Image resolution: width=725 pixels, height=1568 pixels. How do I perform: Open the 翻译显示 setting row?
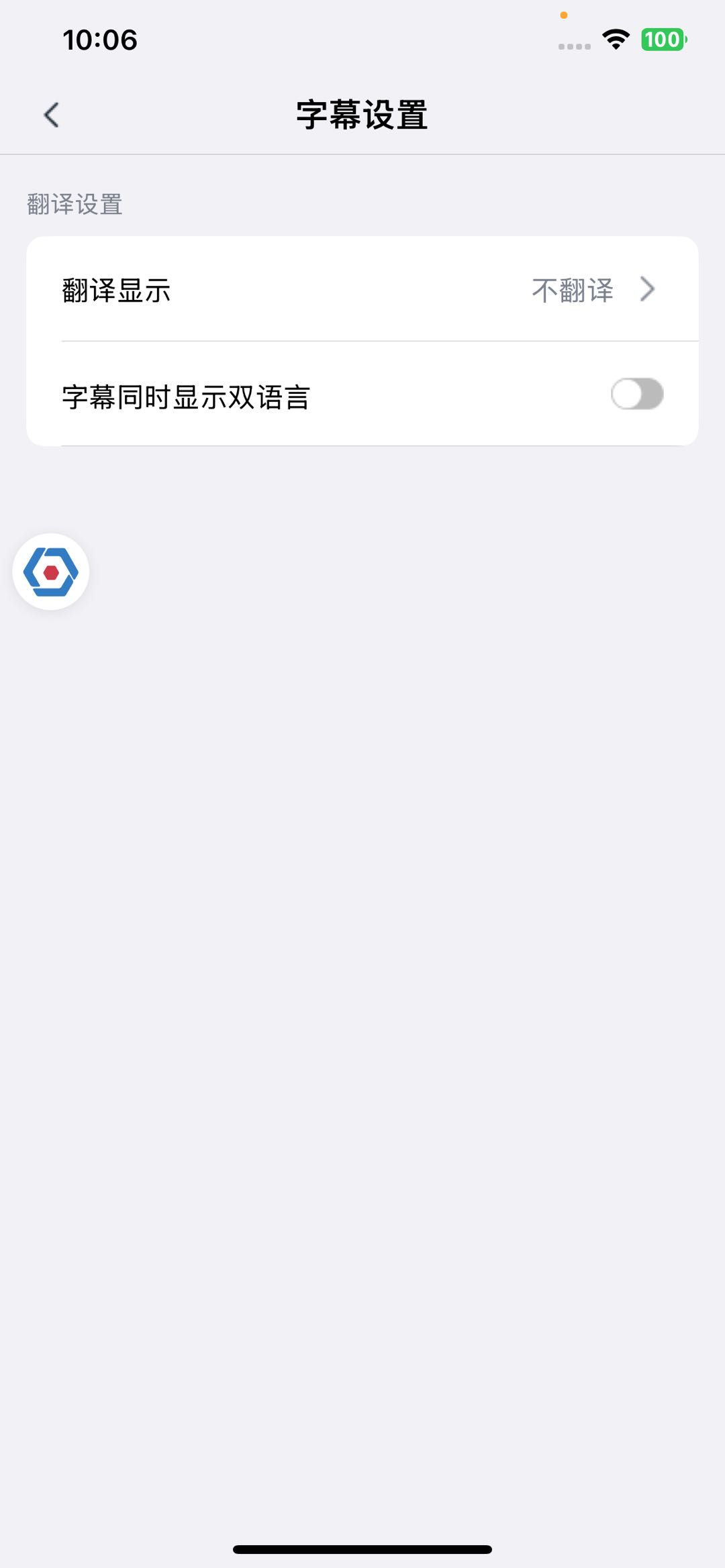click(x=362, y=290)
